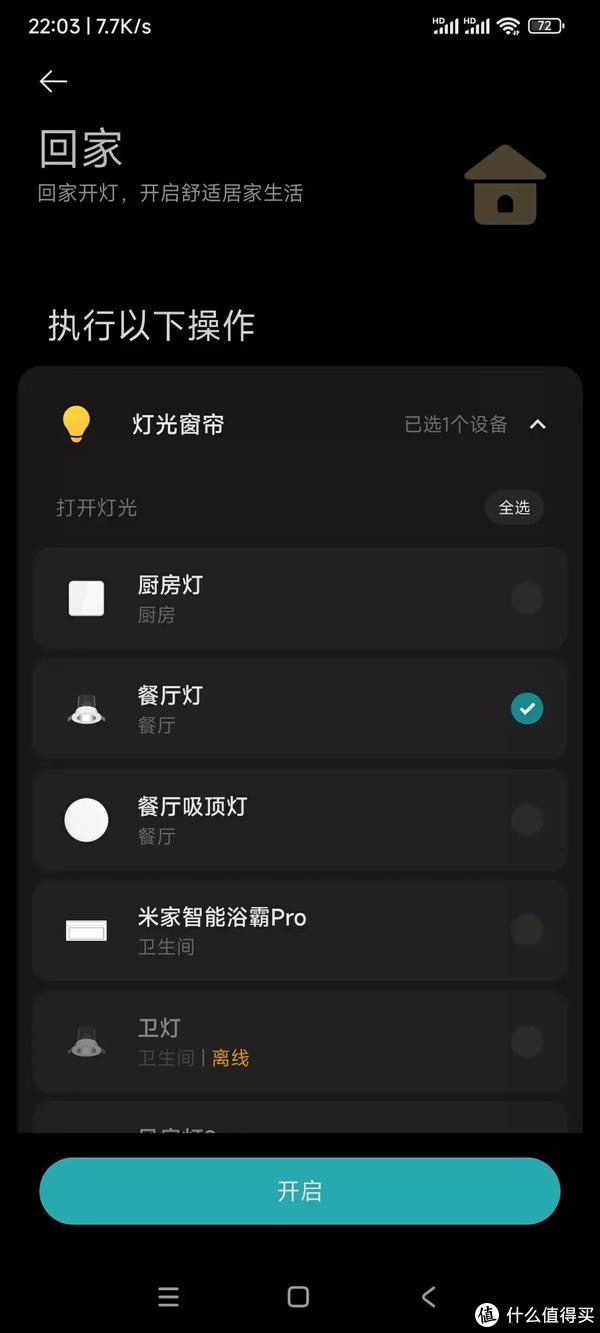600x1333 pixels.
Task: Select the 厨房灯 checkbox
Action: click(527, 599)
